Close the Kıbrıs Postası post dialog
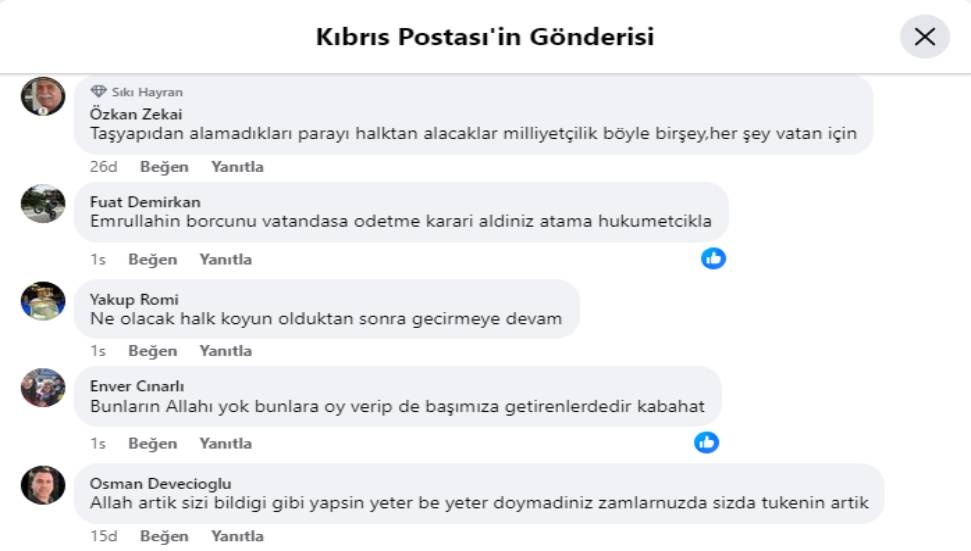The width and height of the screenshot is (971, 551). pos(924,37)
